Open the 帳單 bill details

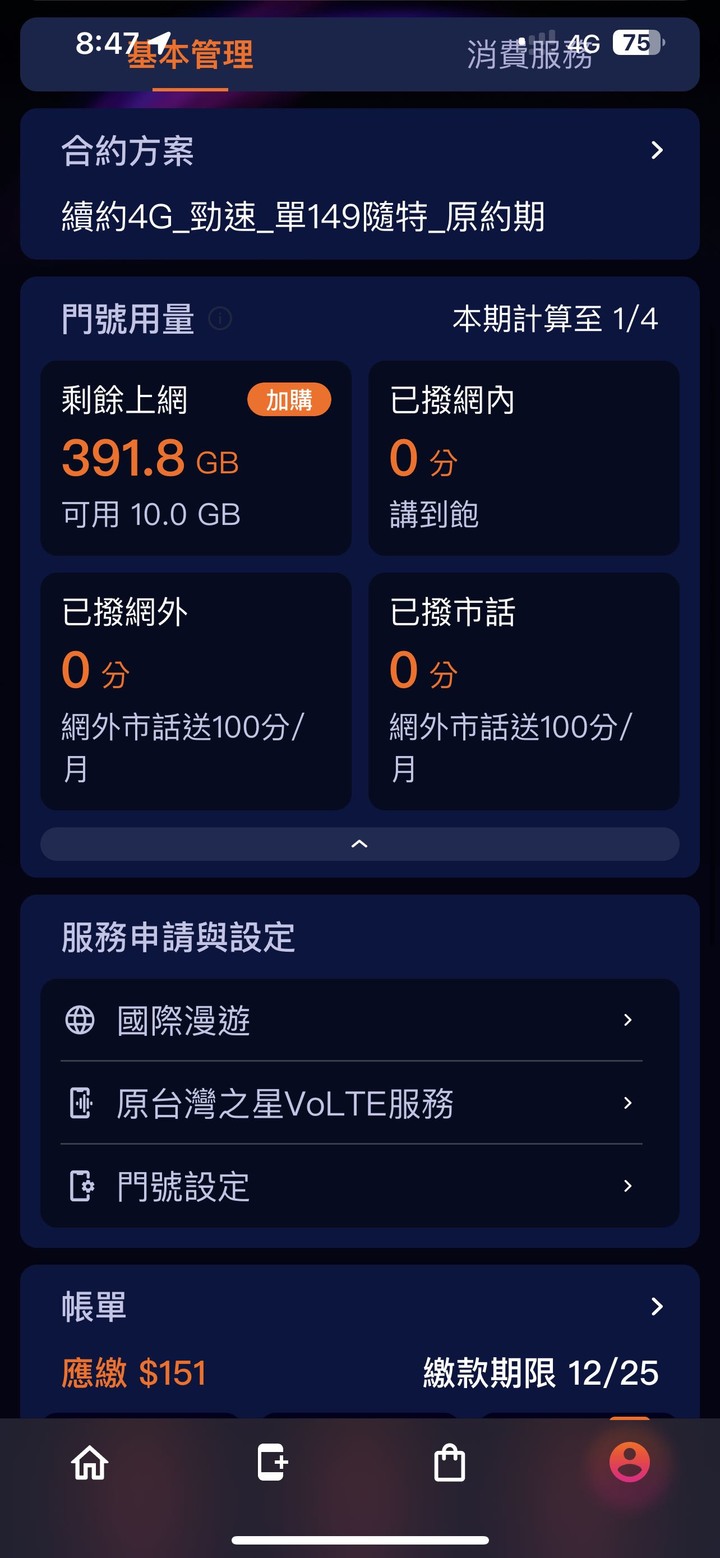coord(360,1307)
